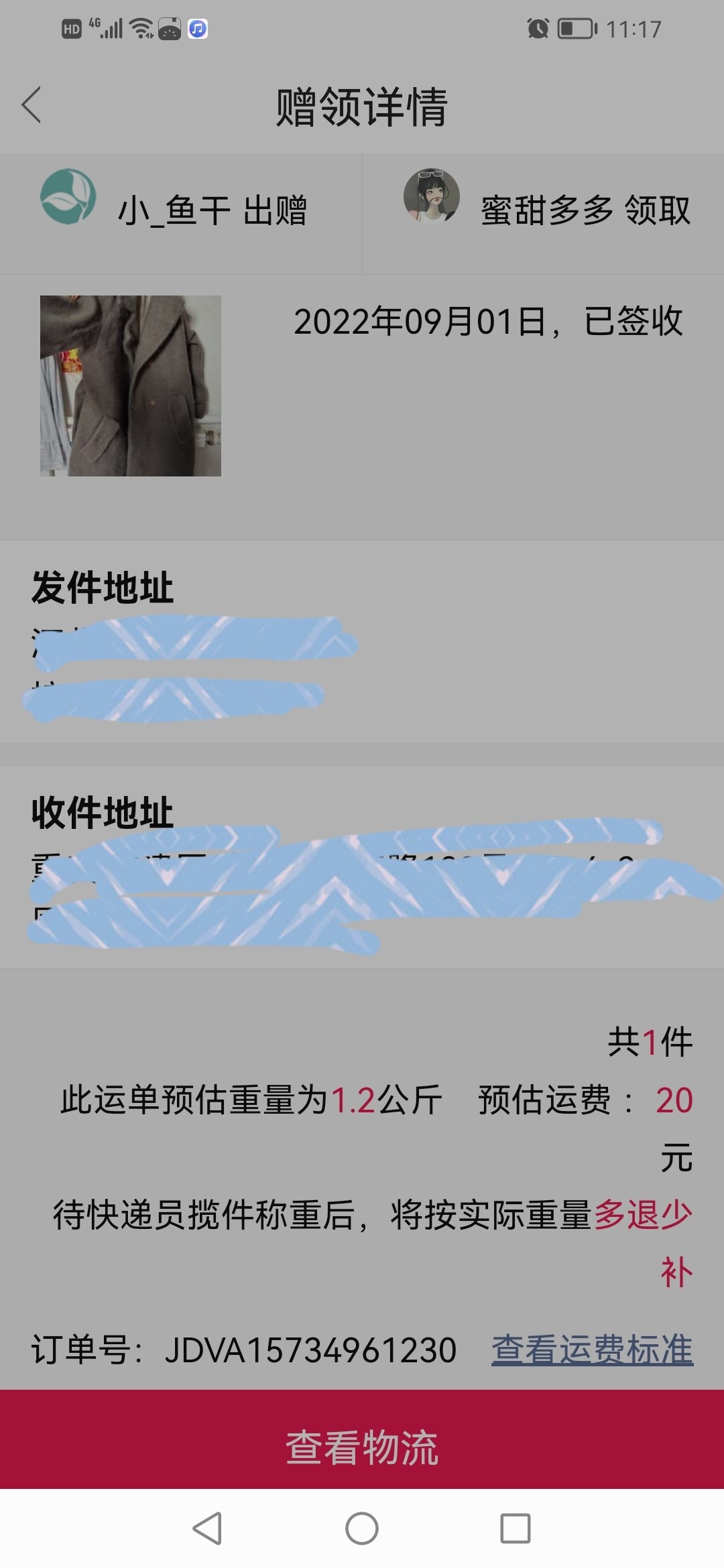Return to the phone home screen
Screen dimensions: 724x1568
(x=362, y=1528)
